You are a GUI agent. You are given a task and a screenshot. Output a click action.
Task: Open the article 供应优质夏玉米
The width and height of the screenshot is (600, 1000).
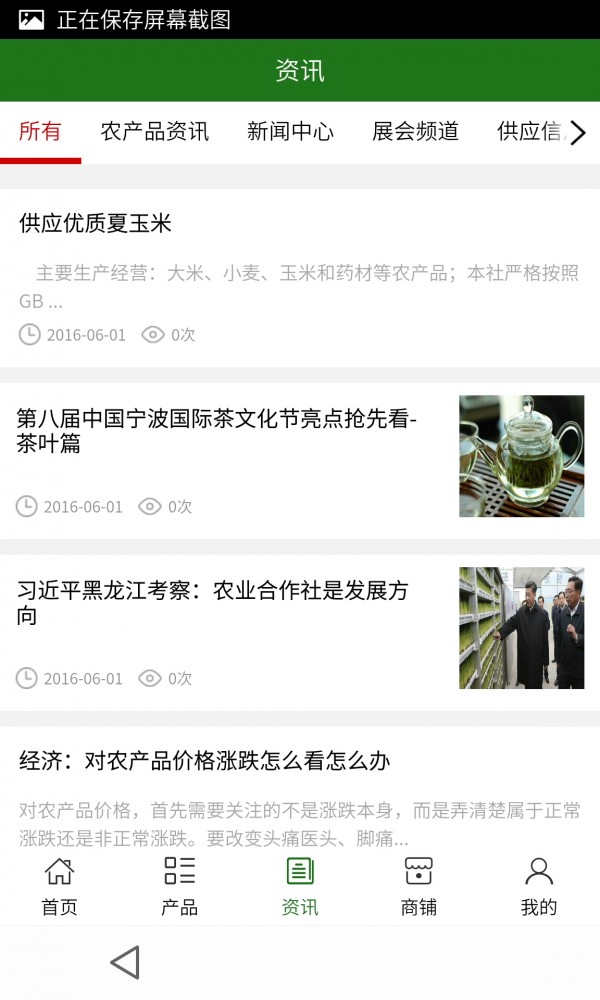tap(96, 224)
